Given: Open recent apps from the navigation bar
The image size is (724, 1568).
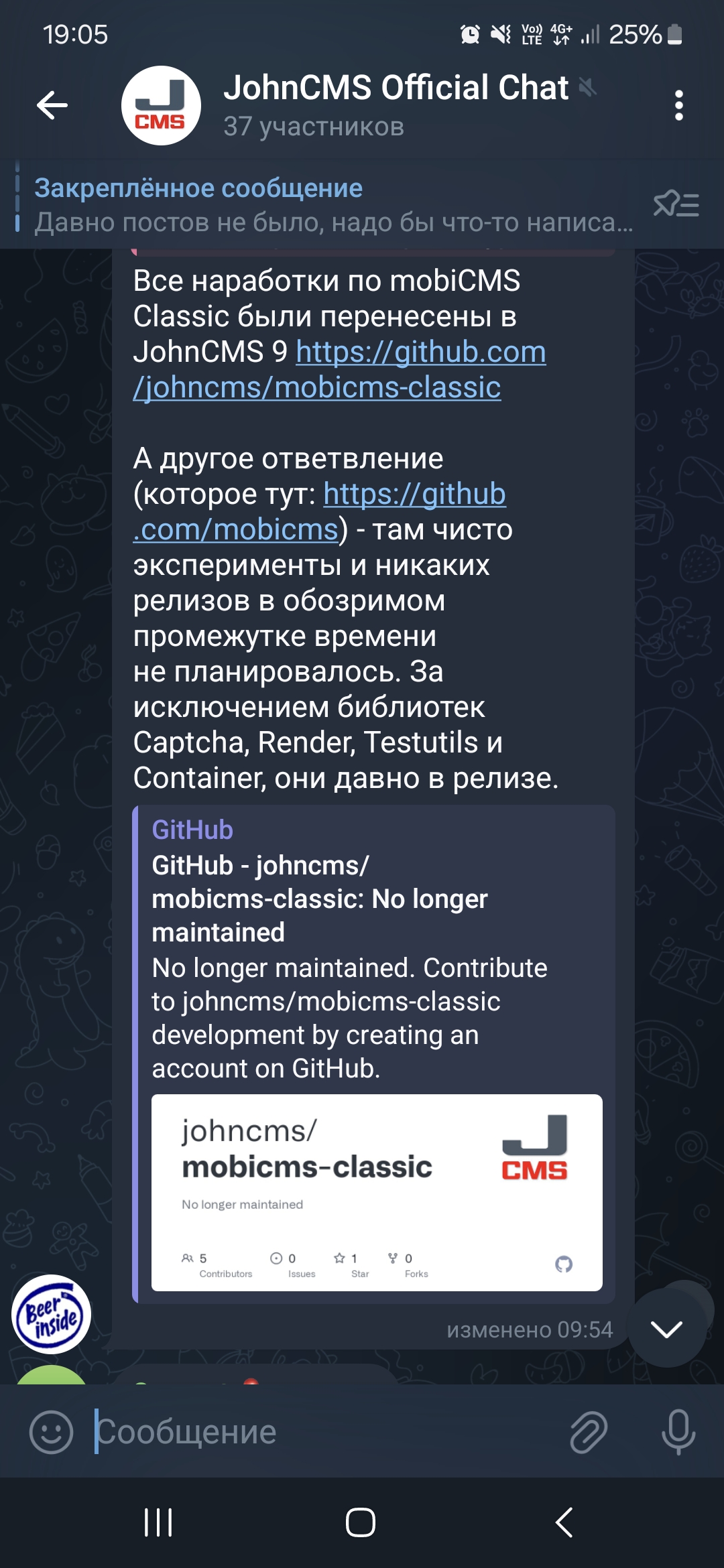Looking at the screenshot, I should click(x=158, y=1522).
